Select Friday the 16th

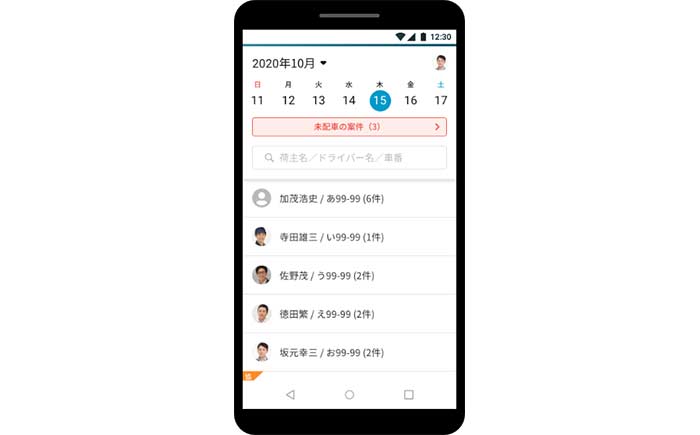pyautogui.click(x=410, y=100)
